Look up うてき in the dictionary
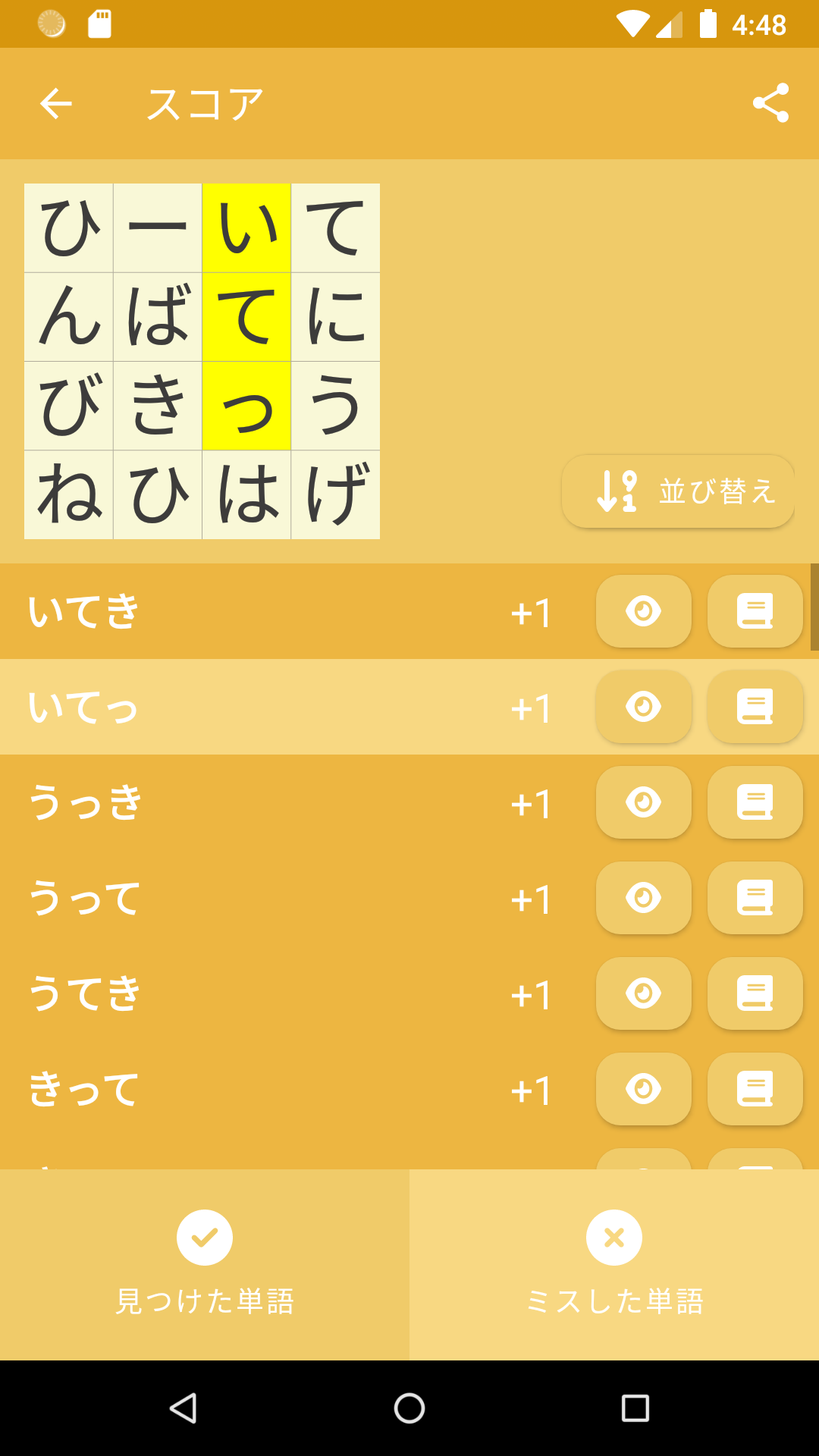This screenshot has width=819, height=1456. tap(755, 993)
